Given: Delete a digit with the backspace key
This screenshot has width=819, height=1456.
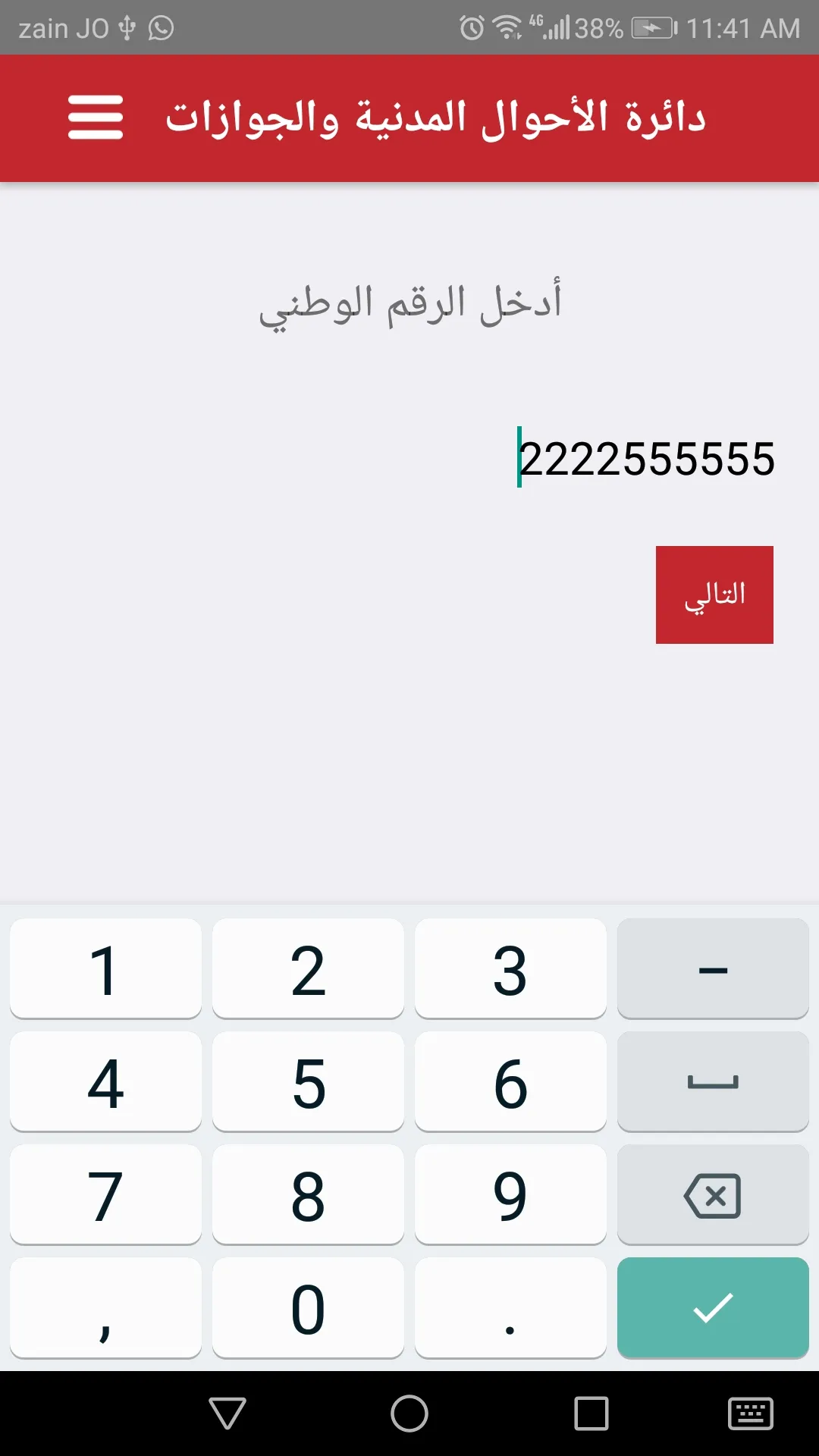Looking at the screenshot, I should pos(713,1195).
